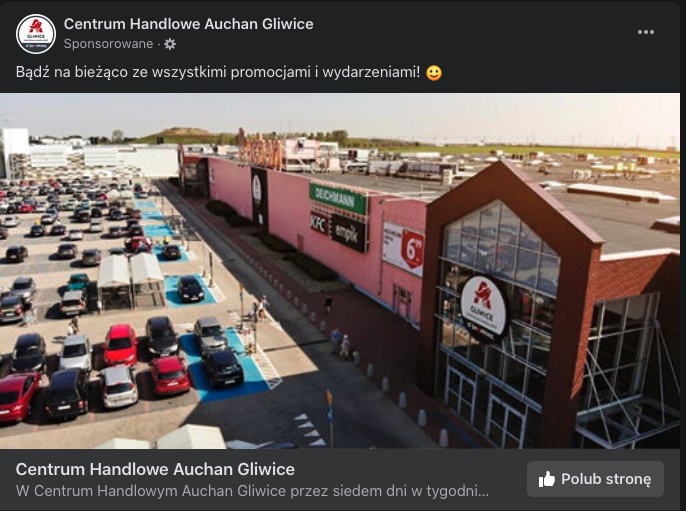The width and height of the screenshot is (686, 511).
Task: Tap the gear icon next to Sponsorowane
Action: pyautogui.click(x=170, y=44)
